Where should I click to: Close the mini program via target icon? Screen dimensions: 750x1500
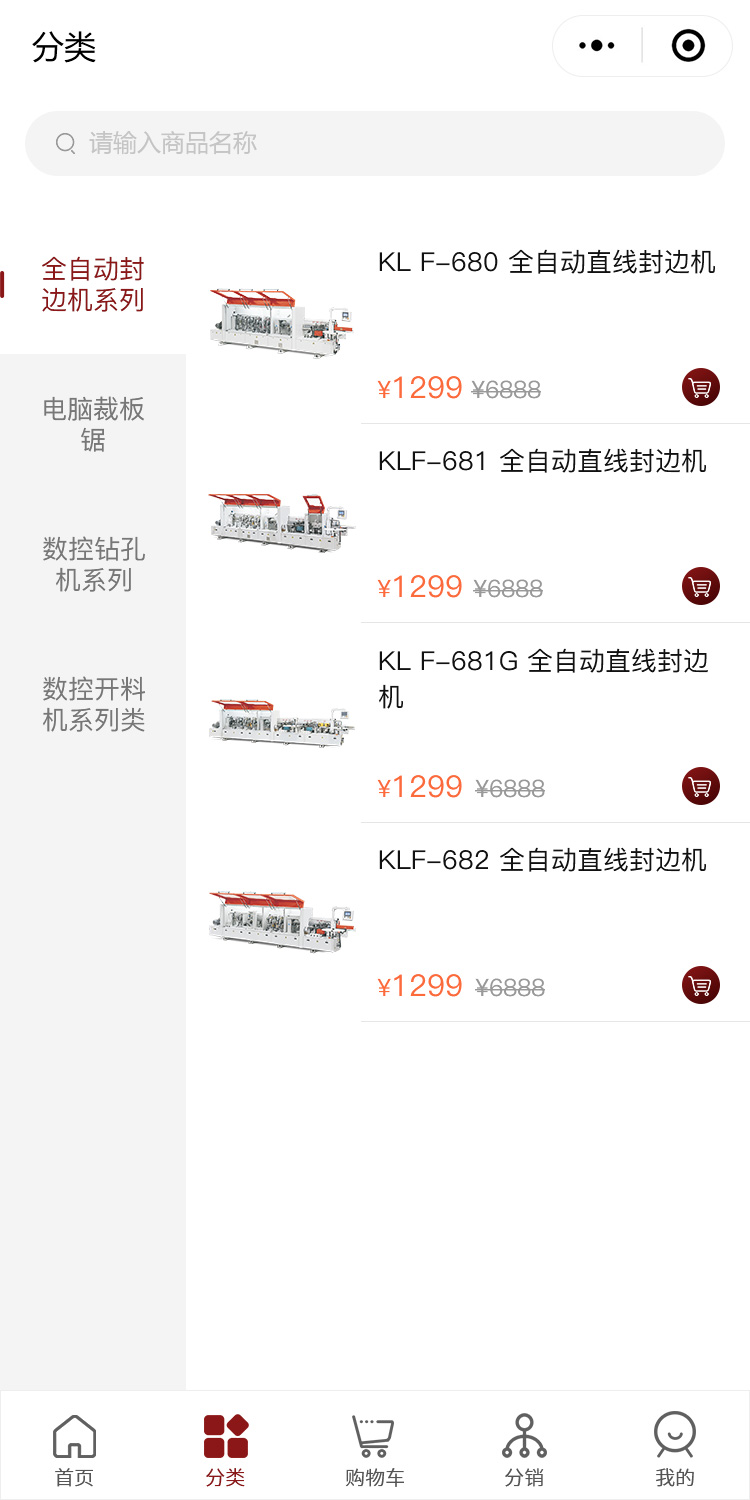pos(688,46)
